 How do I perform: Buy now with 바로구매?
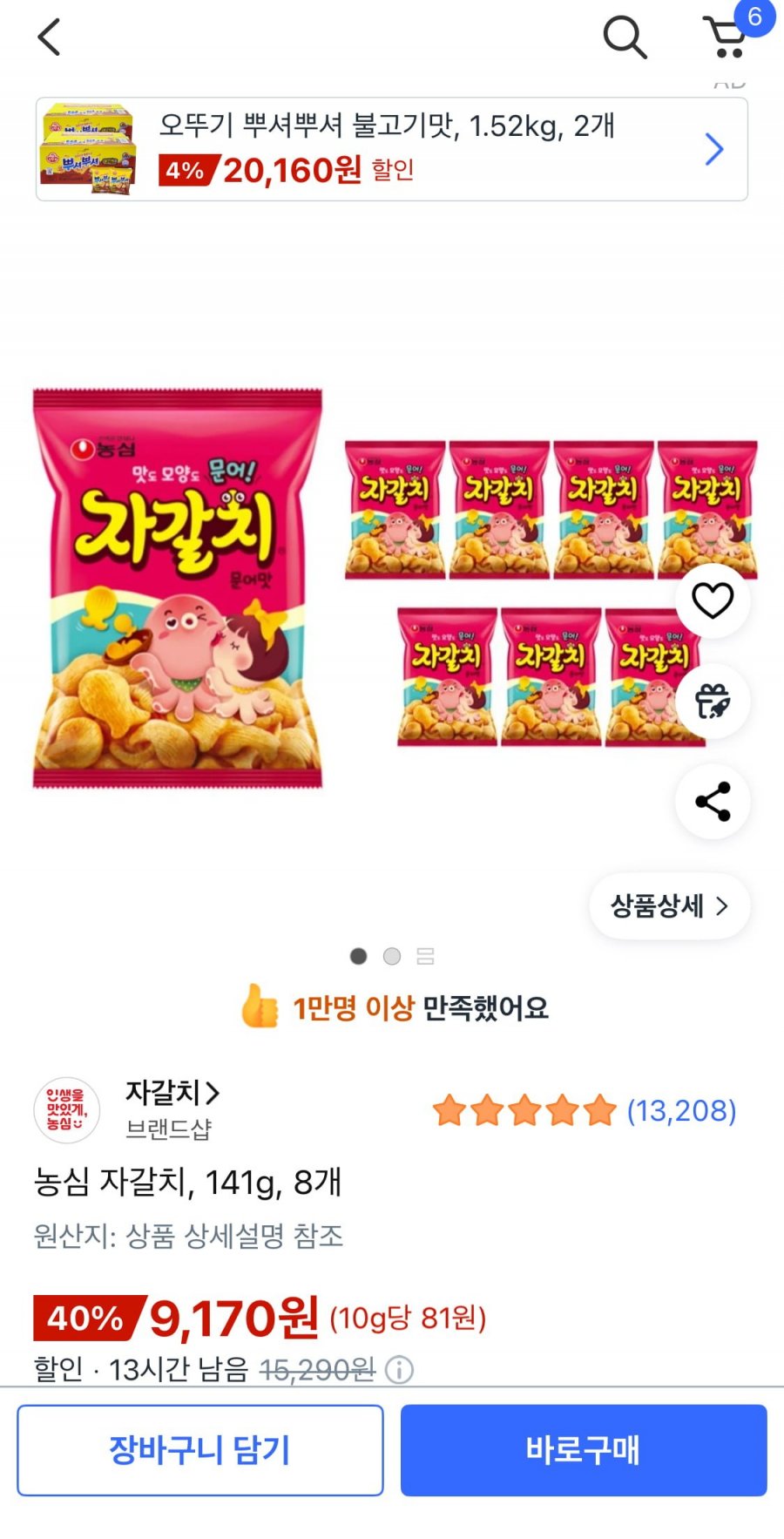[584, 1450]
